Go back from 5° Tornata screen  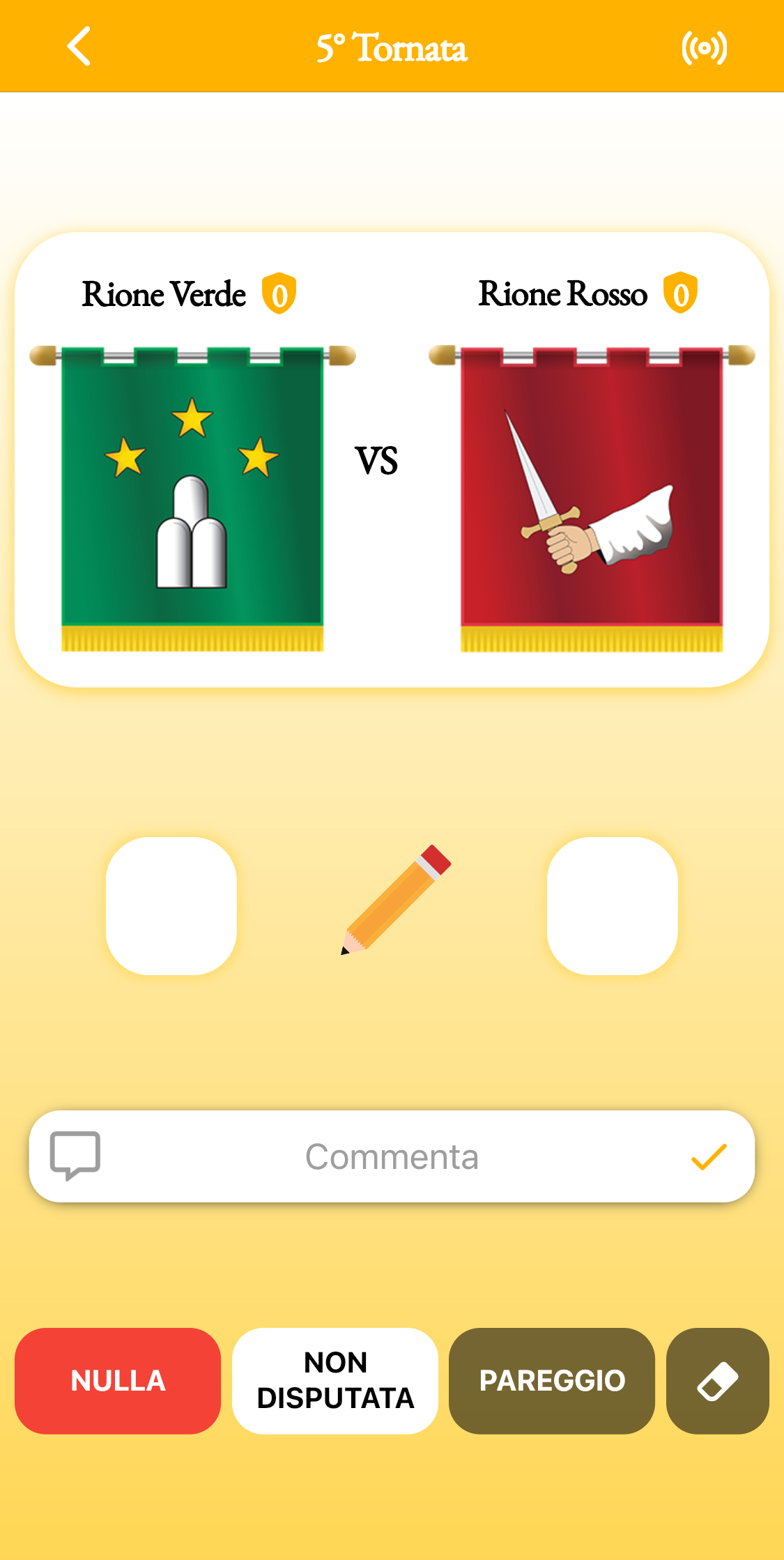click(x=79, y=47)
